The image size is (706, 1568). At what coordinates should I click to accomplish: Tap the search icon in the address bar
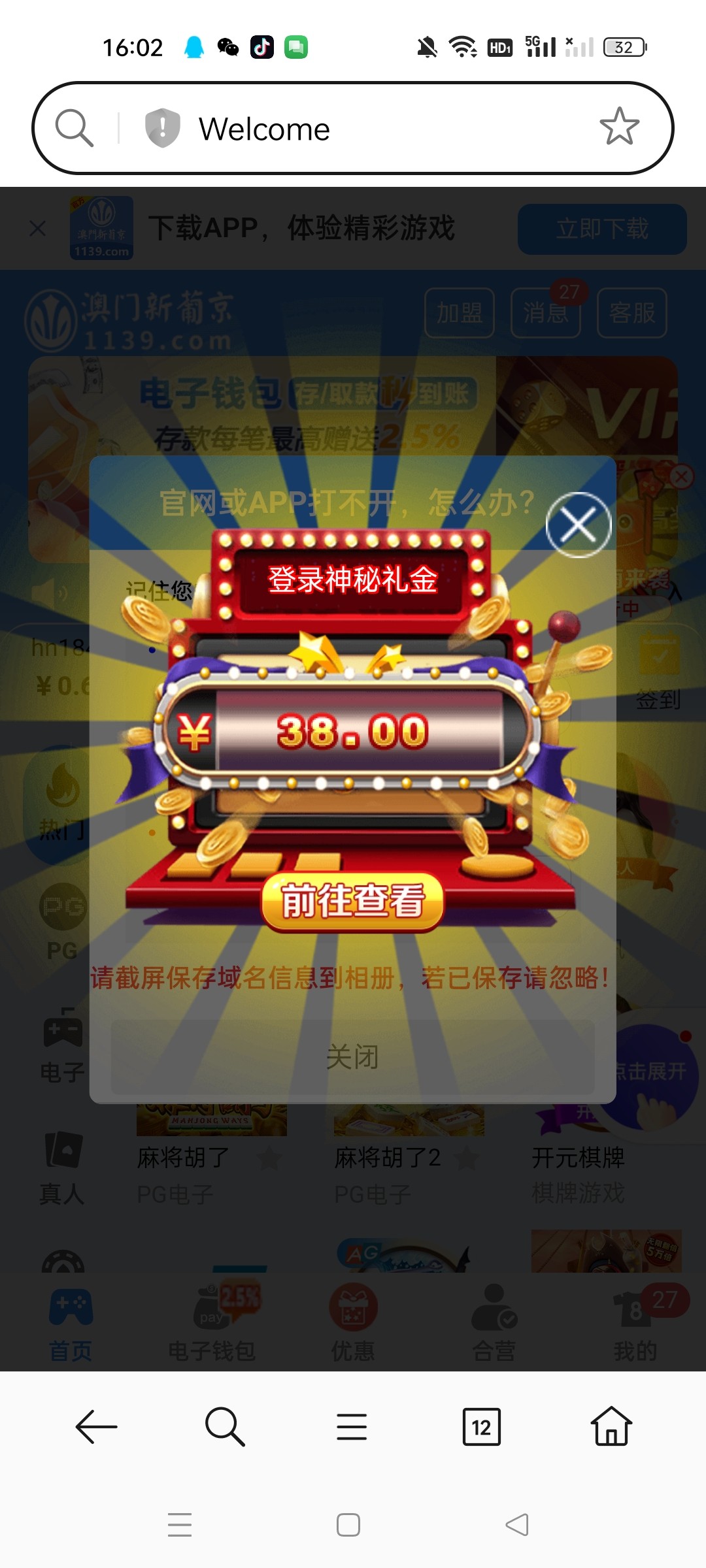(75, 127)
